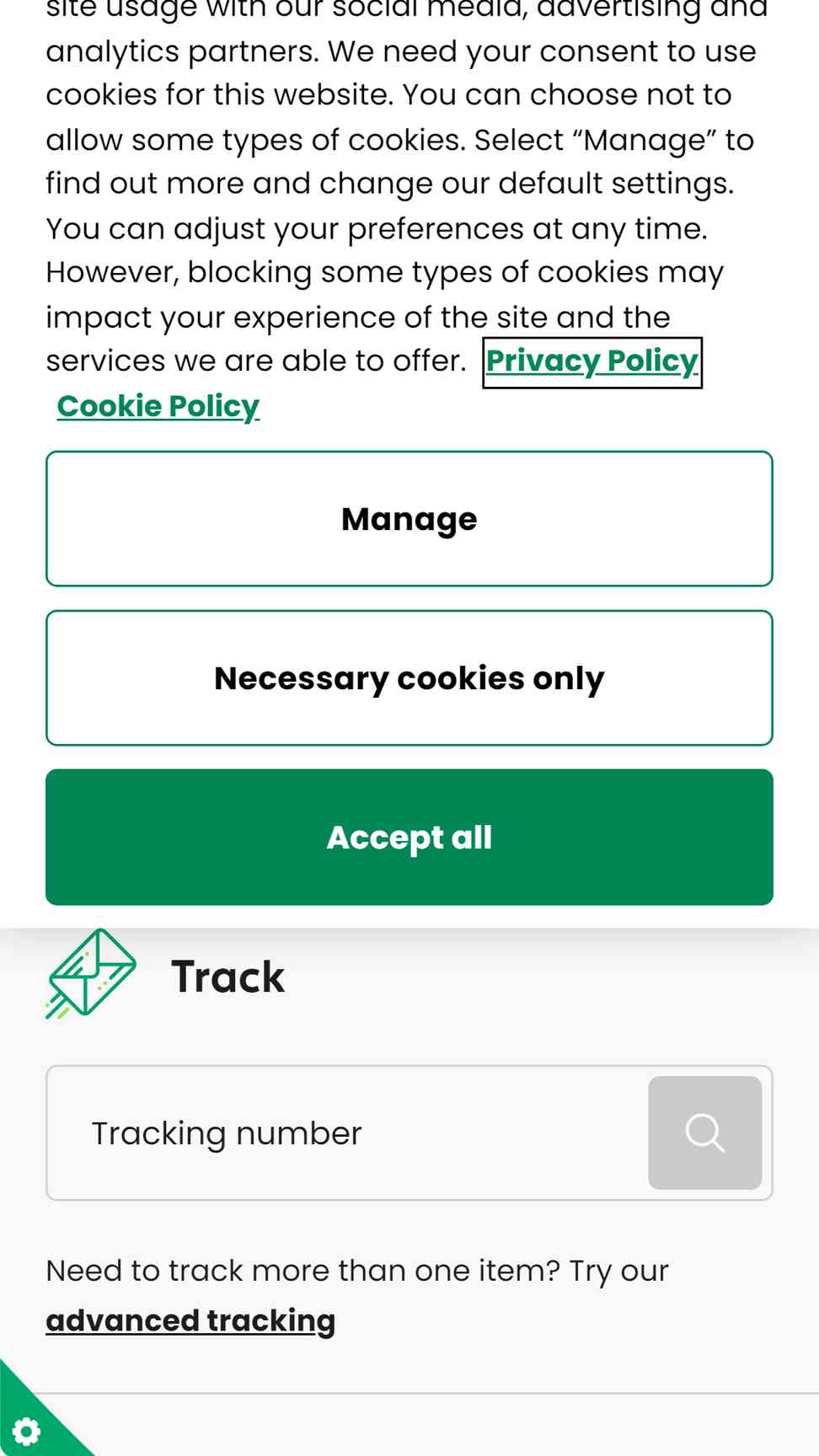Tap the search magnifier button

point(705,1133)
